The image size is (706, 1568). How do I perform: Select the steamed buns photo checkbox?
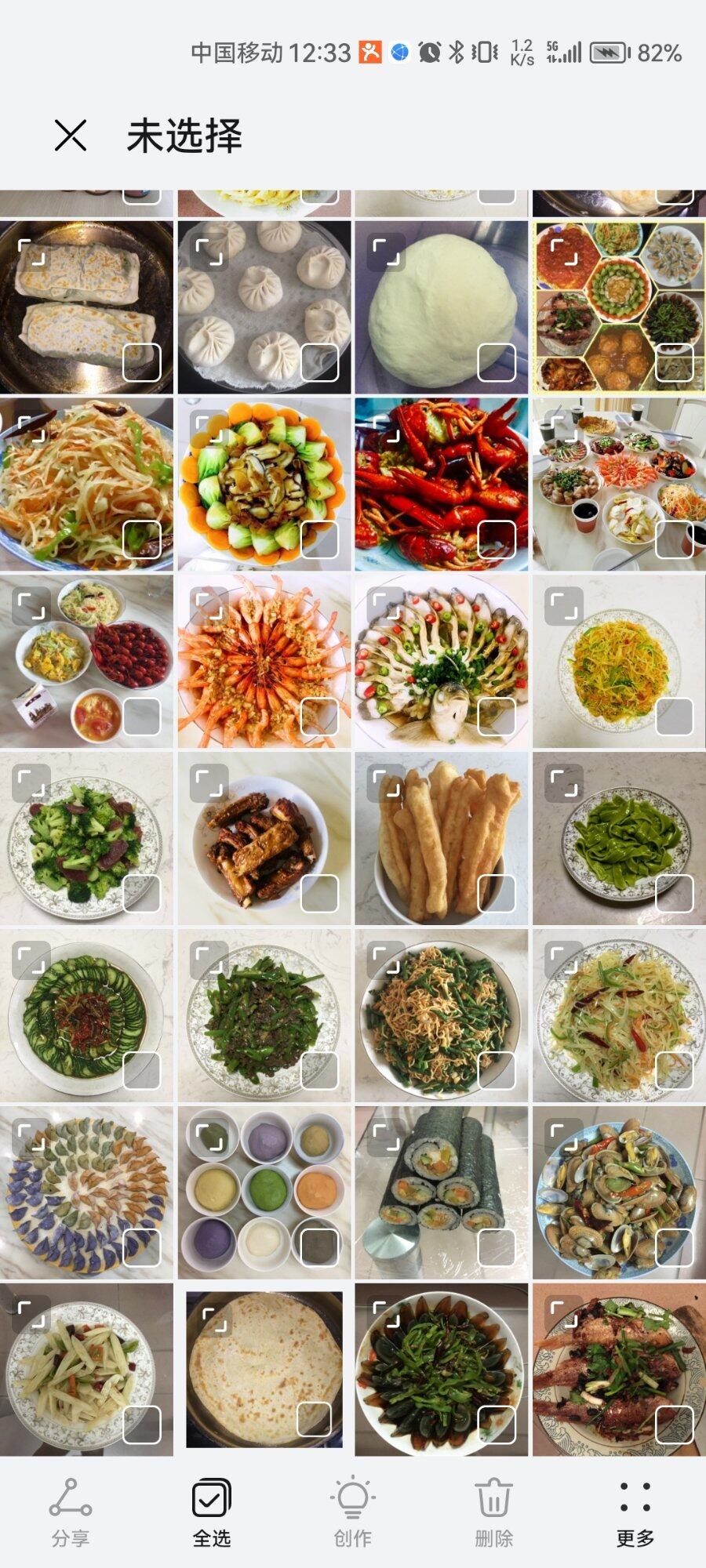[x=319, y=362]
